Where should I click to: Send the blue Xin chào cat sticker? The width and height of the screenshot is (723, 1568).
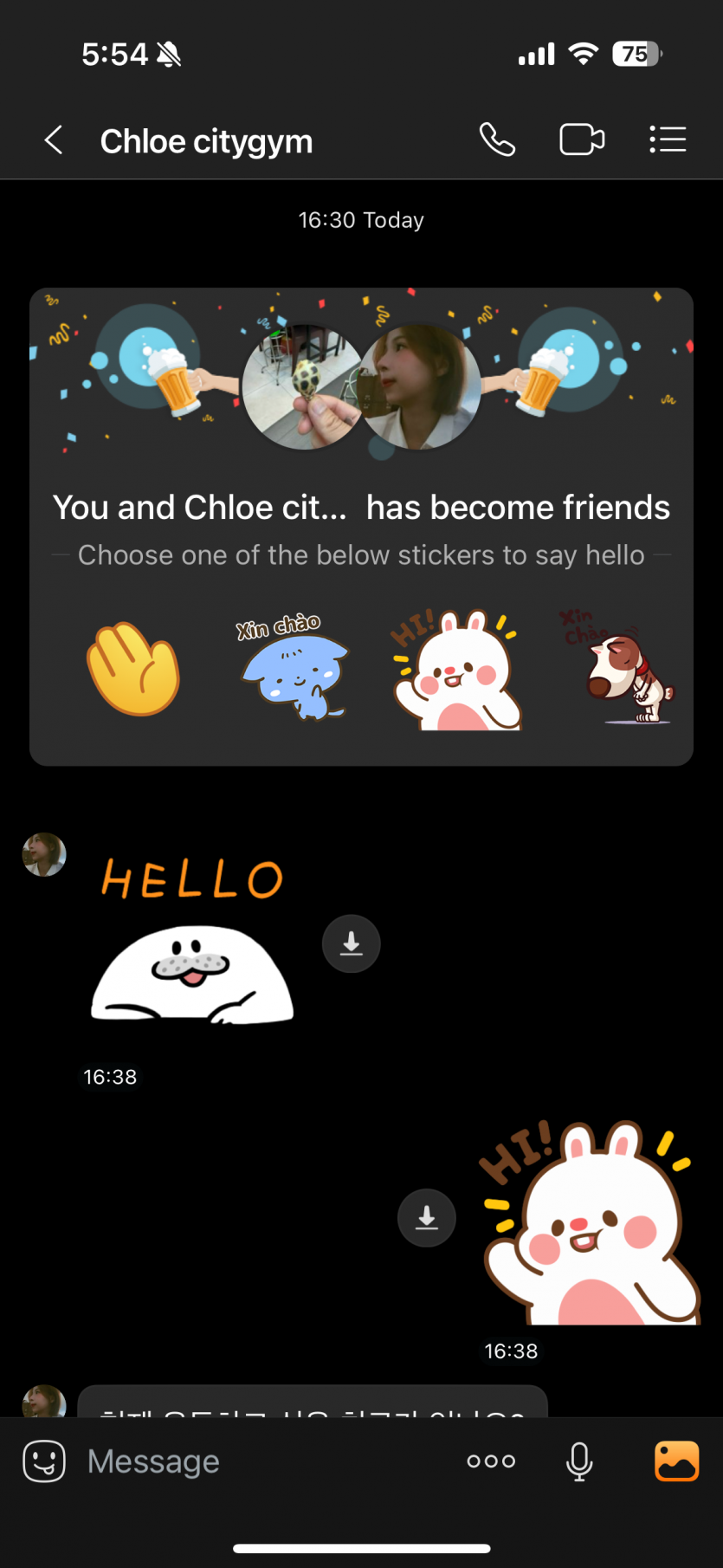(293, 667)
